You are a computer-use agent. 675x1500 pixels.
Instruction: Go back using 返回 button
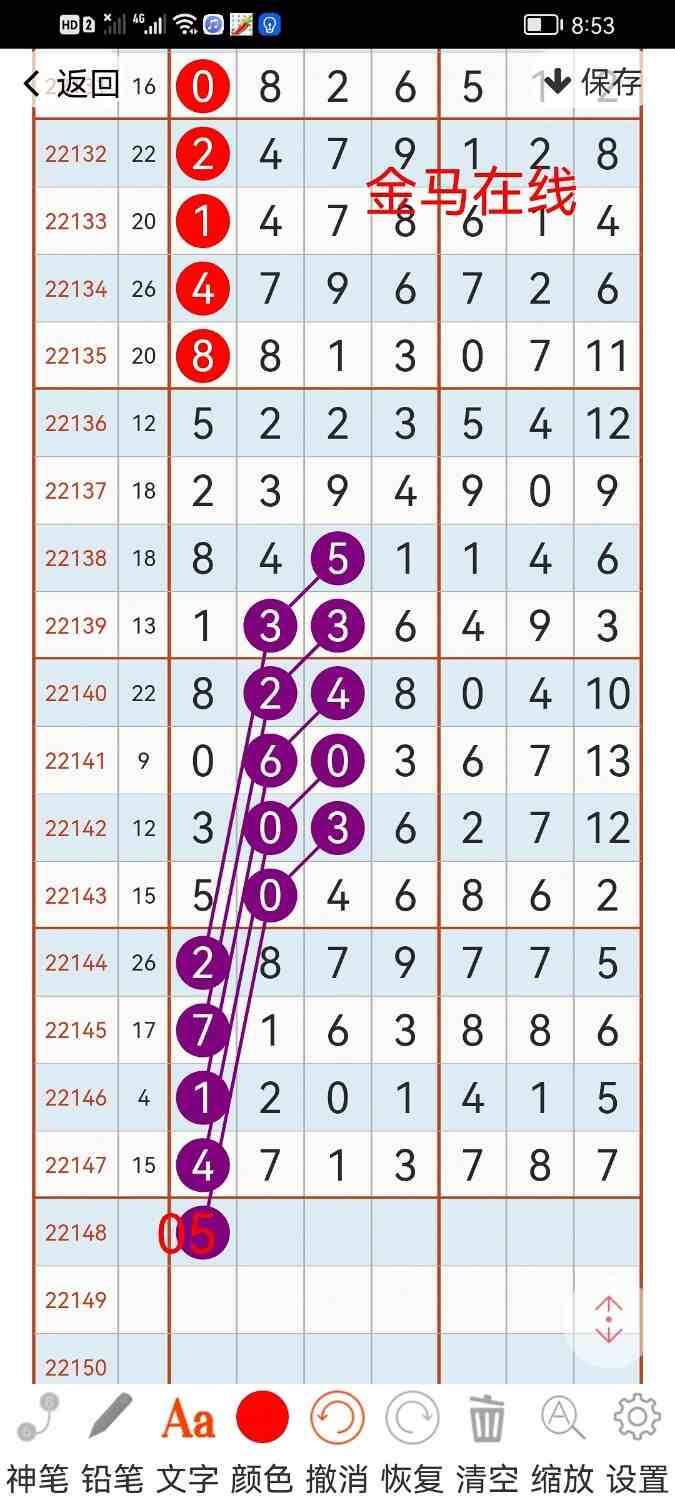pyautogui.click(x=72, y=84)
